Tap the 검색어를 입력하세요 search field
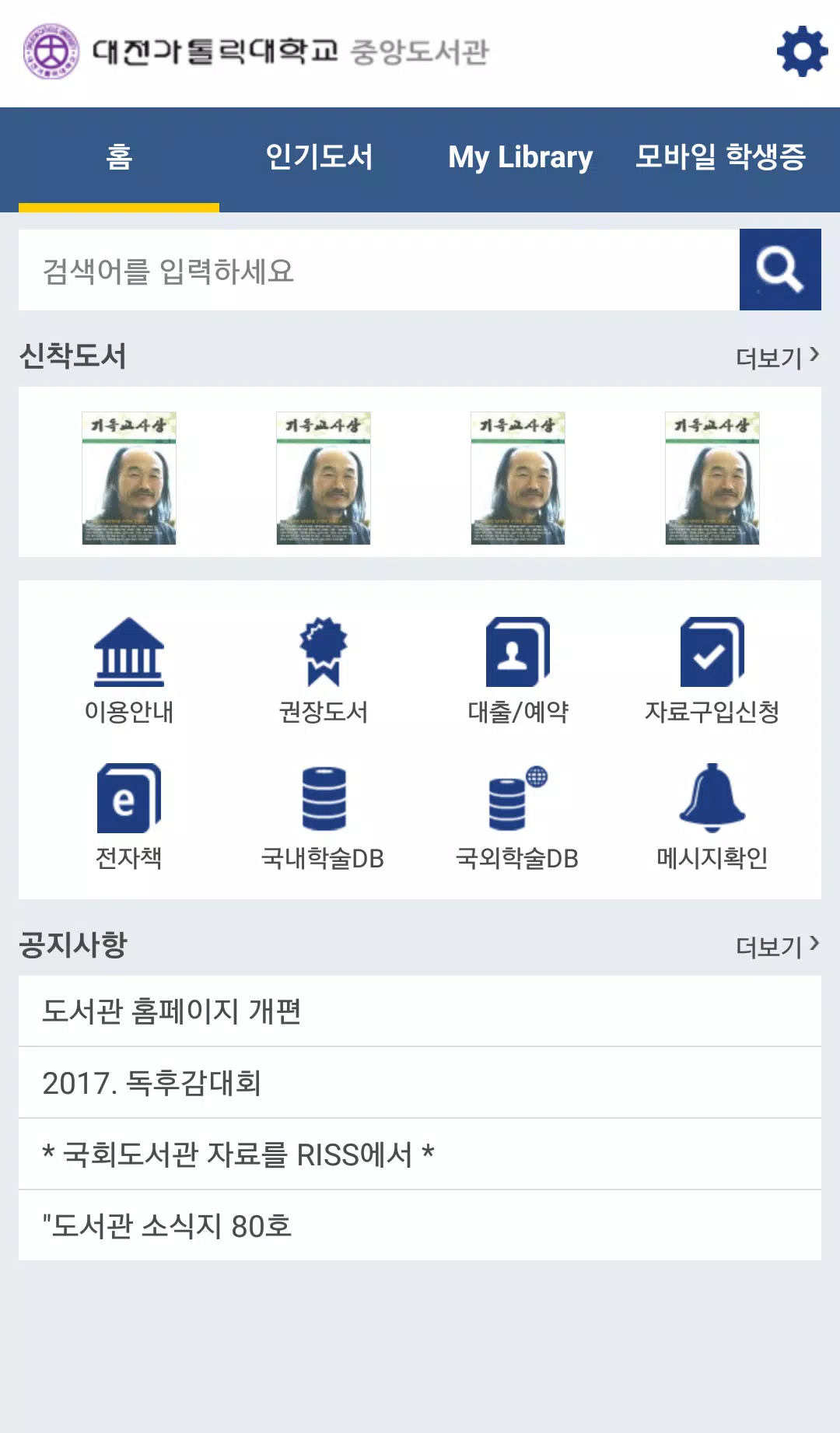This screenshot has width=840, height=1433. tap(379, 270)
